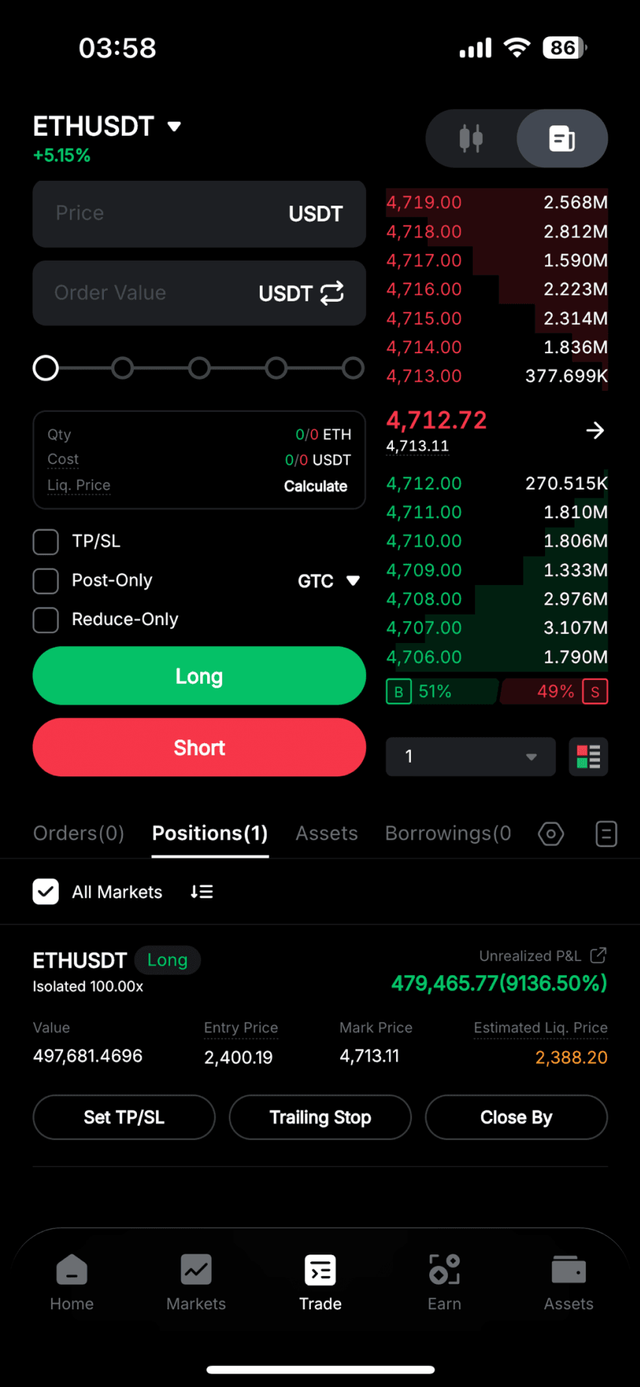Switch to the Orders(0) tab
Screen dimensions: 640x1387
pyautogui.click(x=78, y=834)
